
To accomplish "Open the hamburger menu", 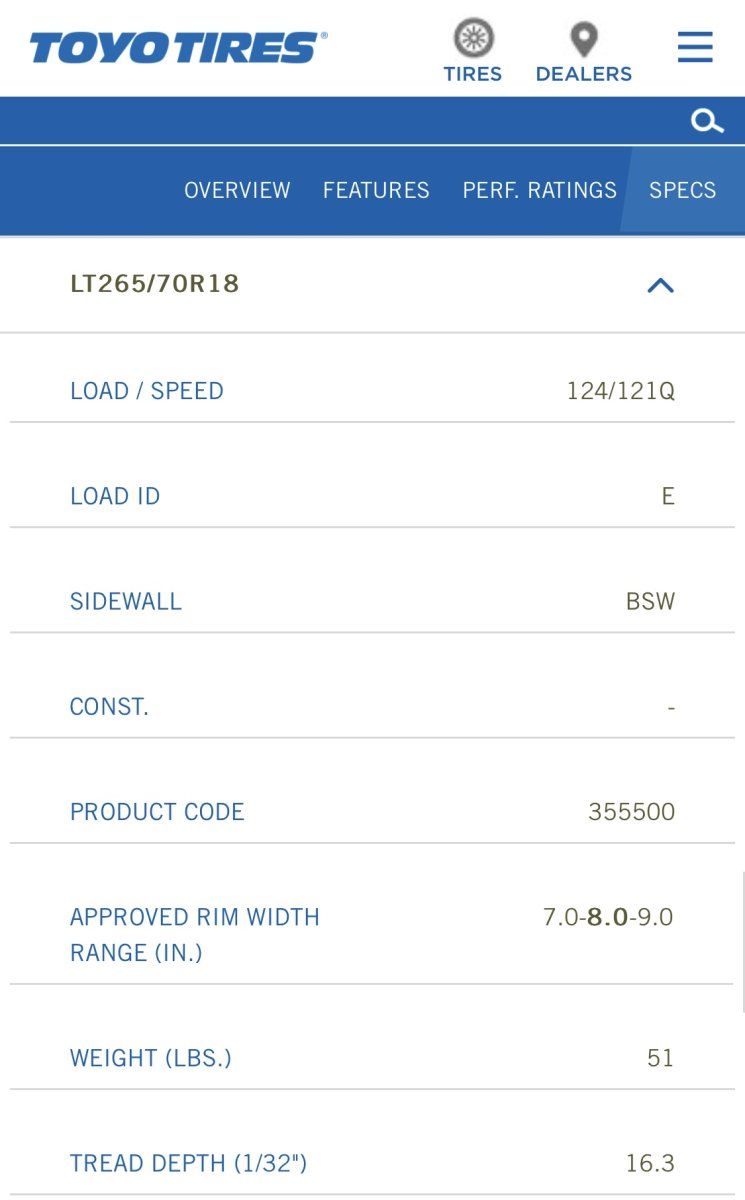I will coord(695,47).
